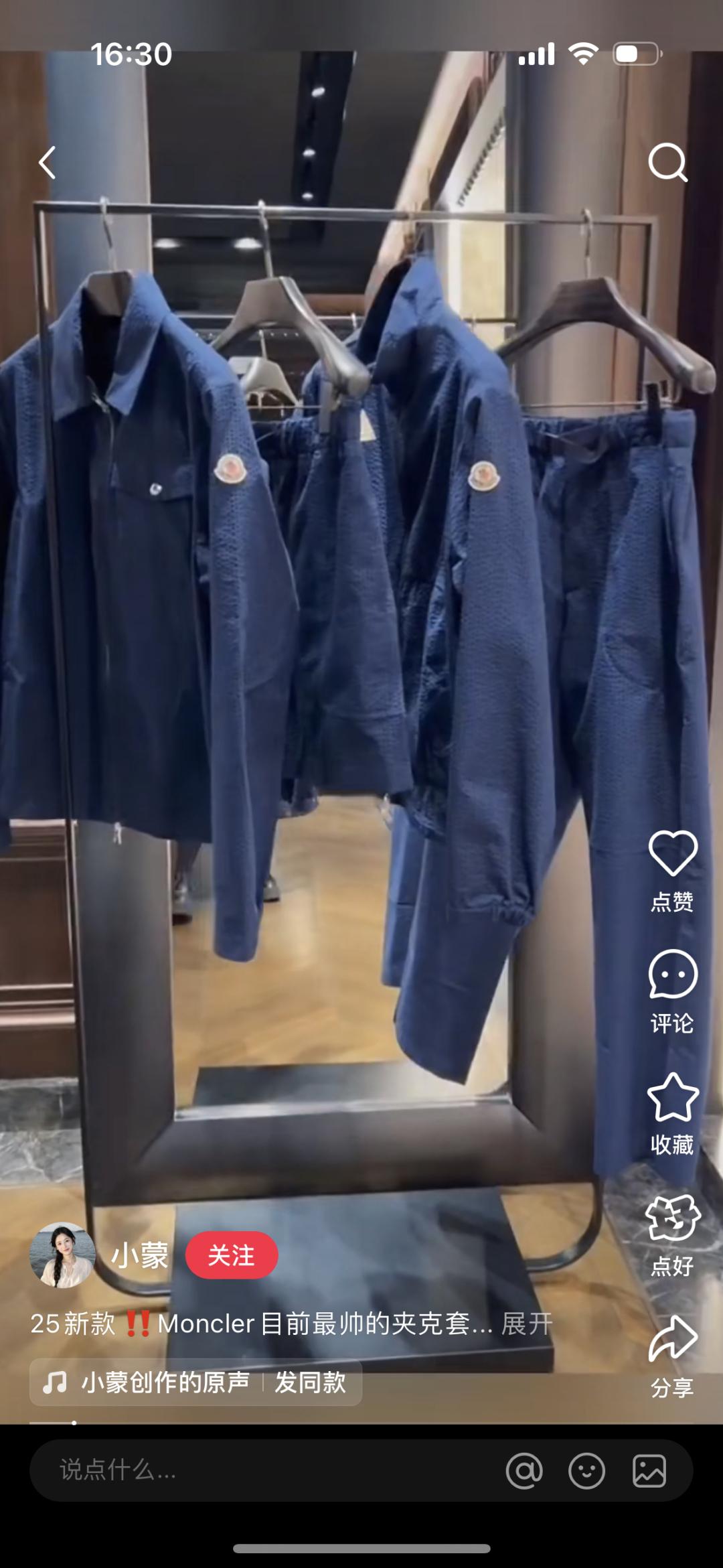The image size is (723, 1568).
Task: Open the emoji picker icon
Action: (x=586, y=1471)
